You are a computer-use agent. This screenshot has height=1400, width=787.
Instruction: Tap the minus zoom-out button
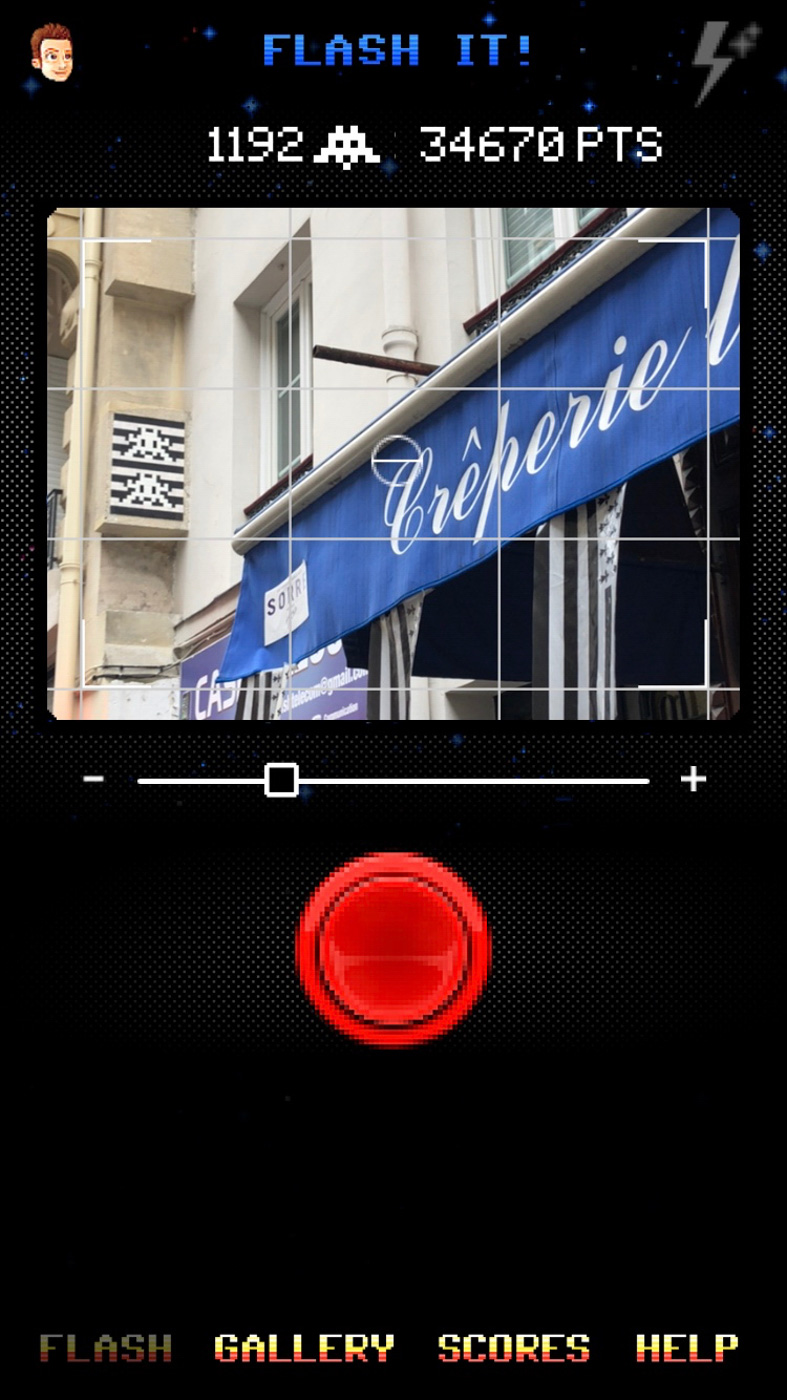[x=94, y=778]
